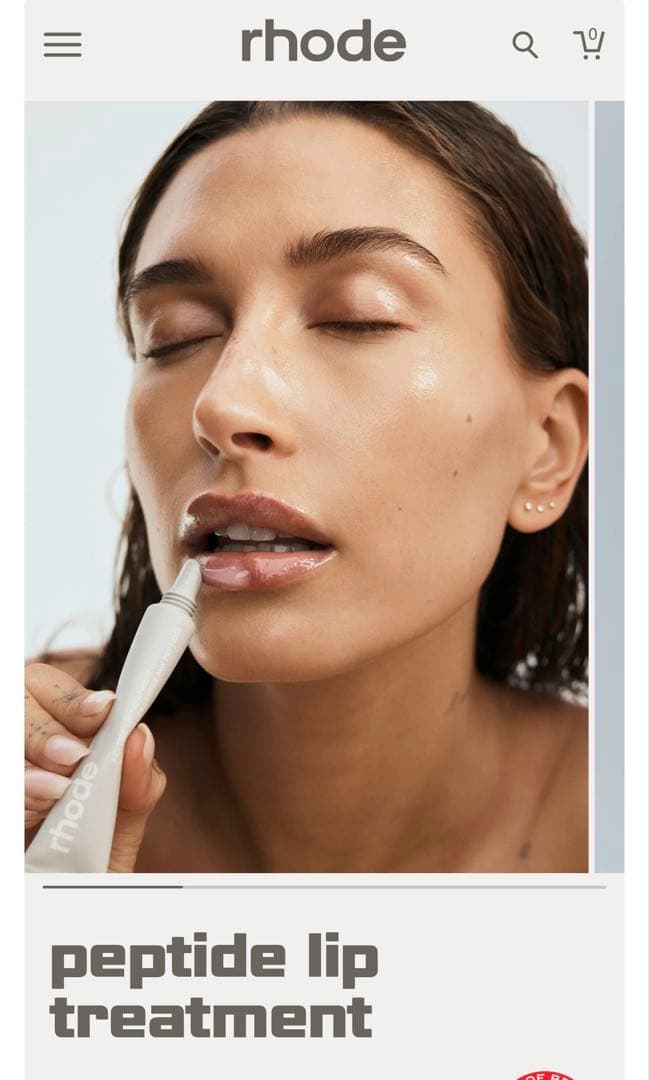Go to the rhode homepage logo

[323, 42]
